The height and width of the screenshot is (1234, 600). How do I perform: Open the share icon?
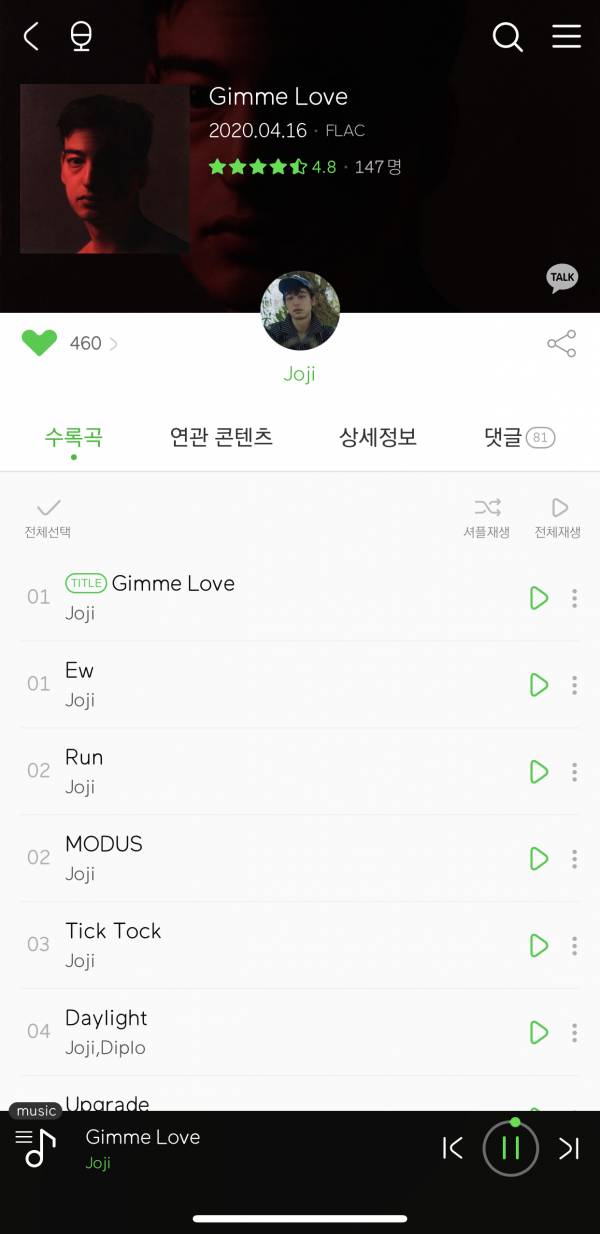[x=561, y=344]
